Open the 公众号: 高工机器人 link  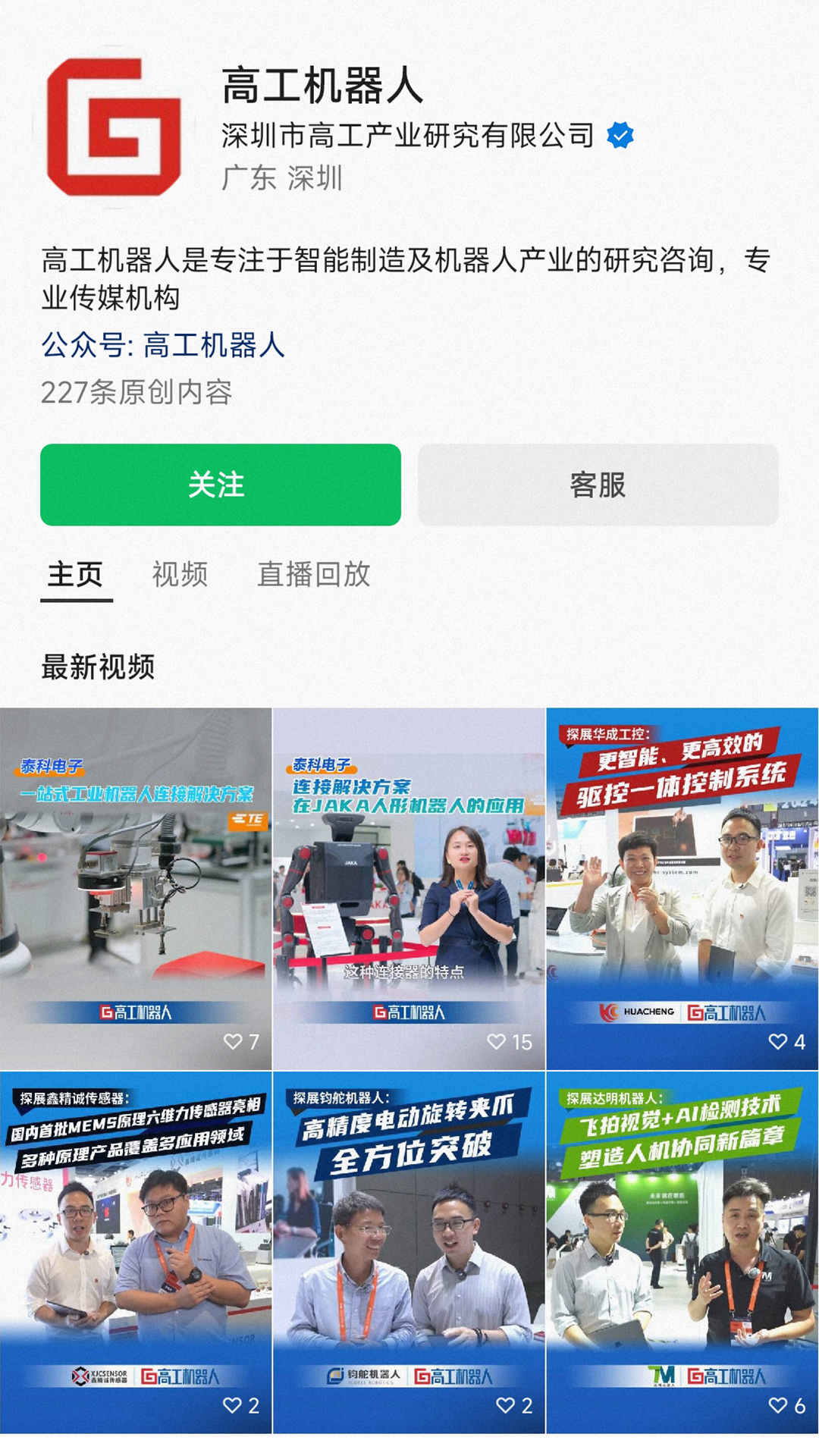click(x=163, y=345)
